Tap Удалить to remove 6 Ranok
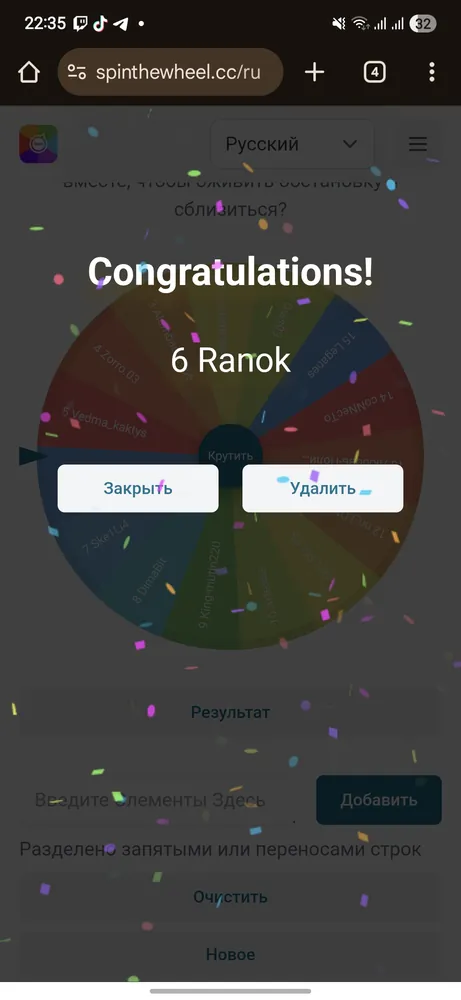Viewport: 461px width, 1000px height. 323,488
